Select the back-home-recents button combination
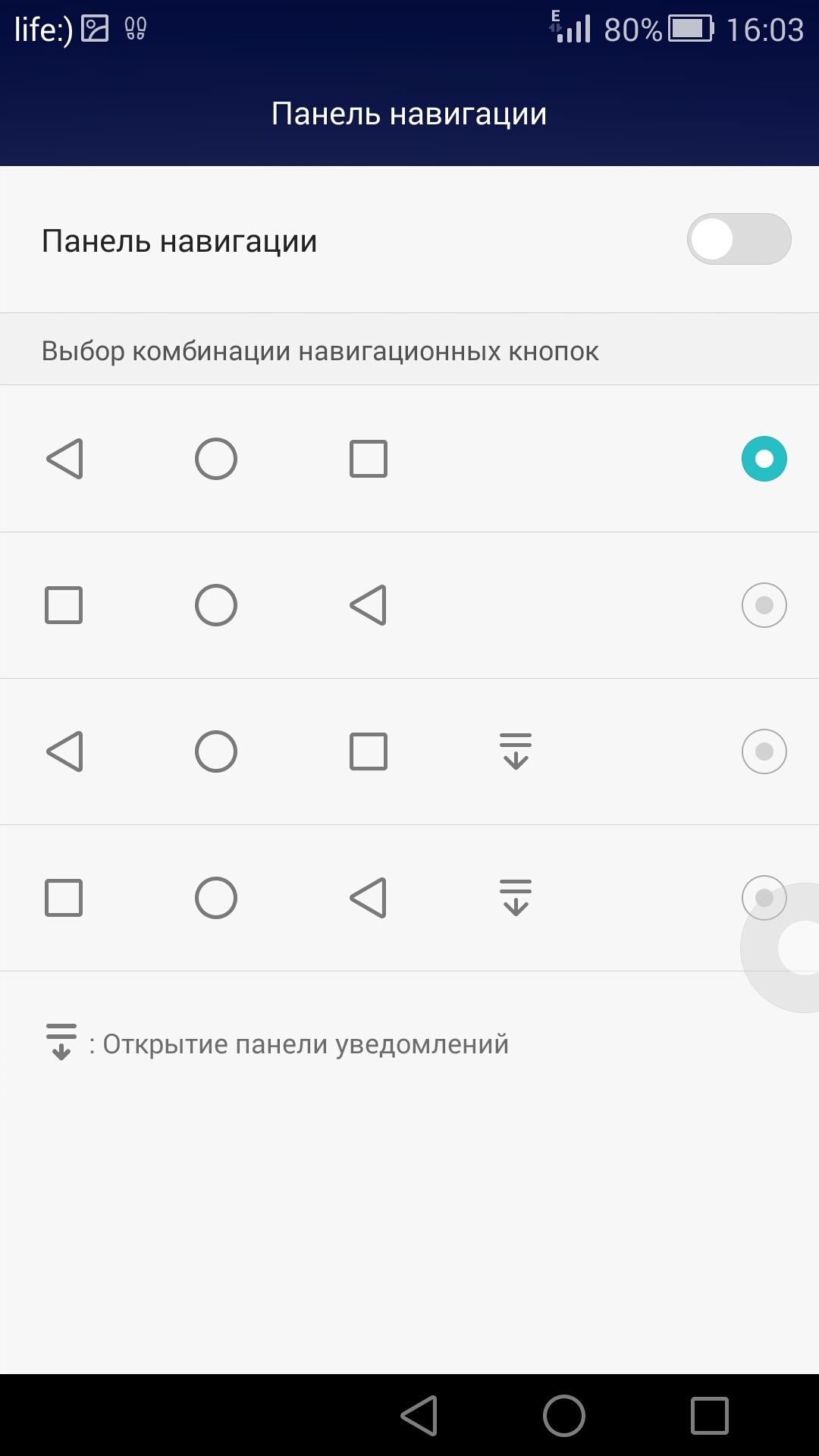819x1456 pixels. (764, 459)
